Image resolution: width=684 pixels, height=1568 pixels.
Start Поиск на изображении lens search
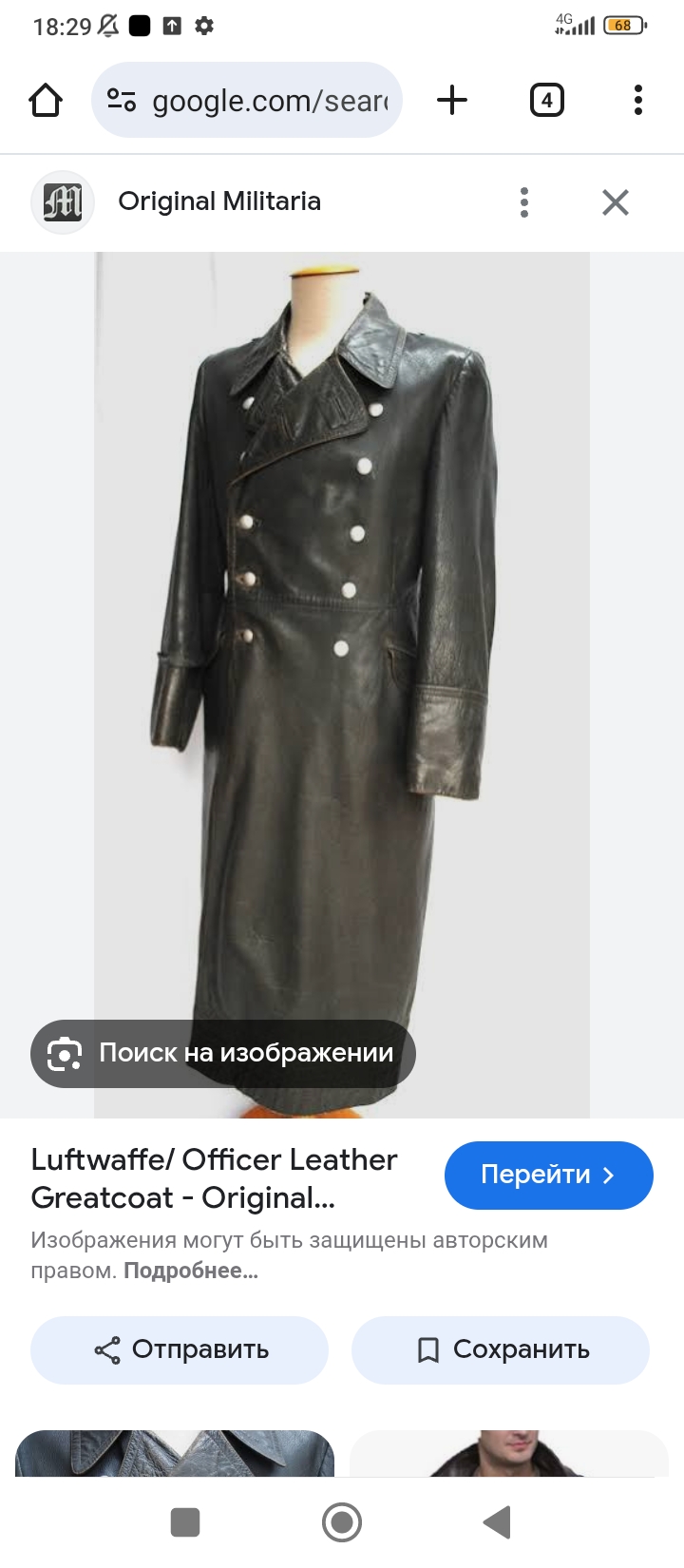[x=223, y=1053]
